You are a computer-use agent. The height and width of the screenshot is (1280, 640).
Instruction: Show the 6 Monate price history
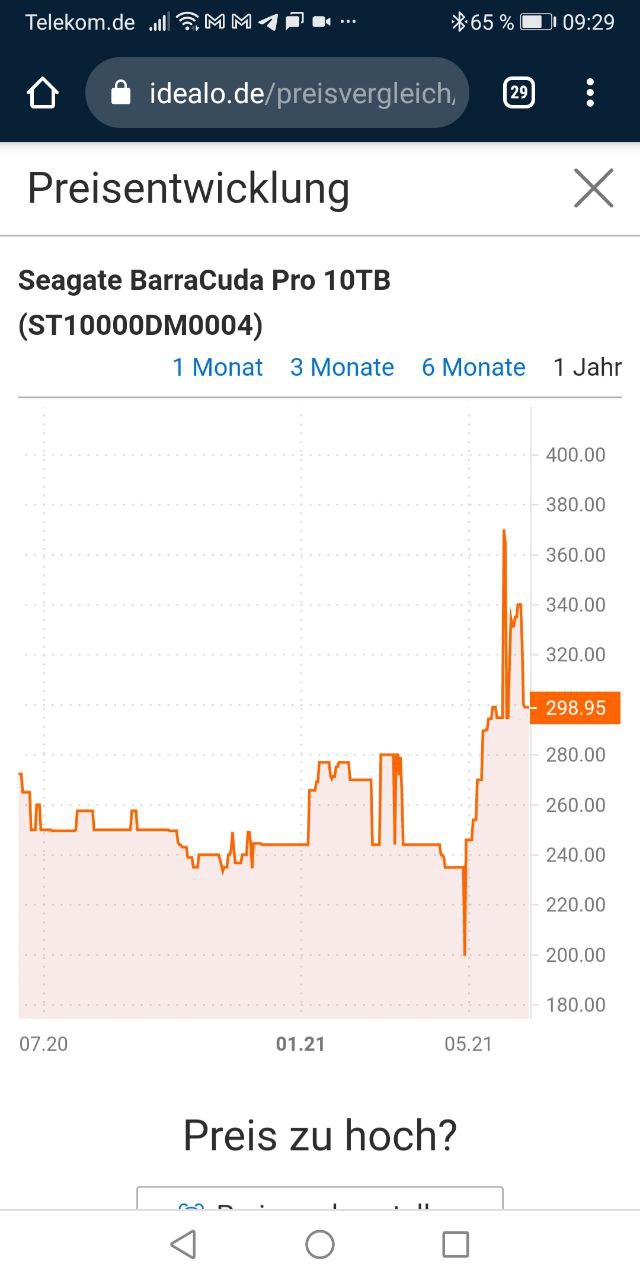pos(473,367)
